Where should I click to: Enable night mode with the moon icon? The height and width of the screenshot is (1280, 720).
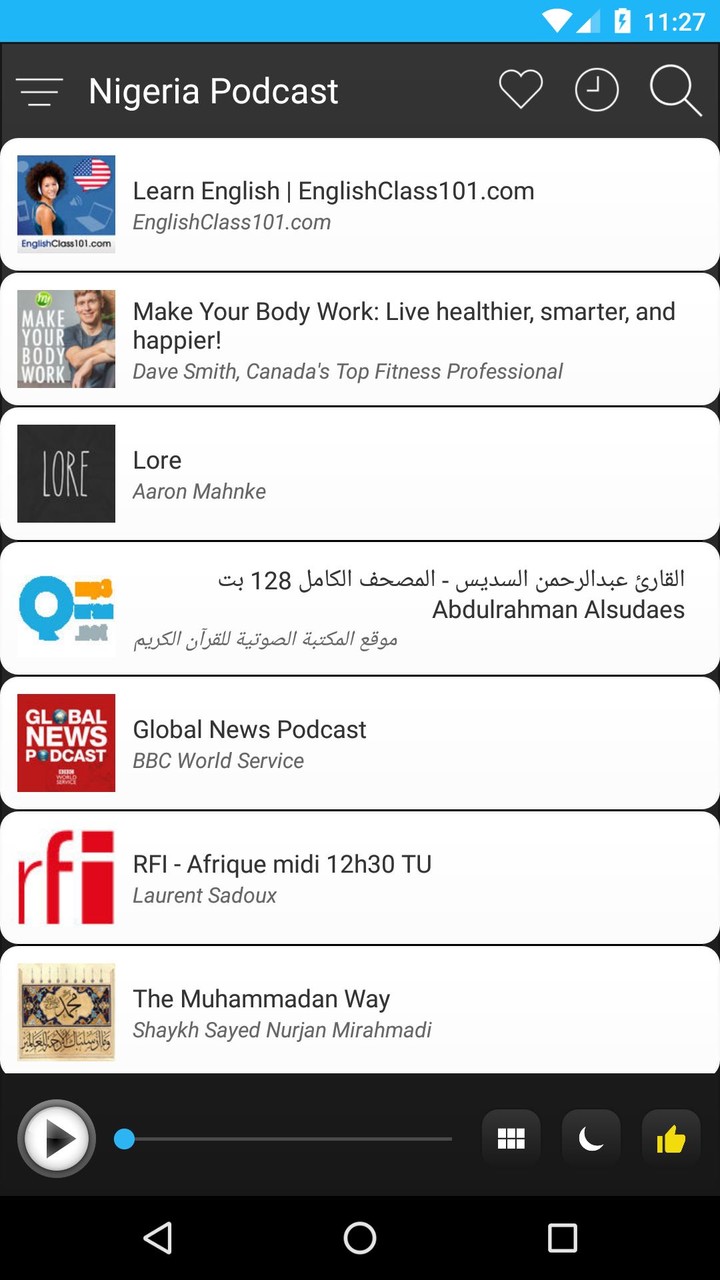(x=591, y=1138)
